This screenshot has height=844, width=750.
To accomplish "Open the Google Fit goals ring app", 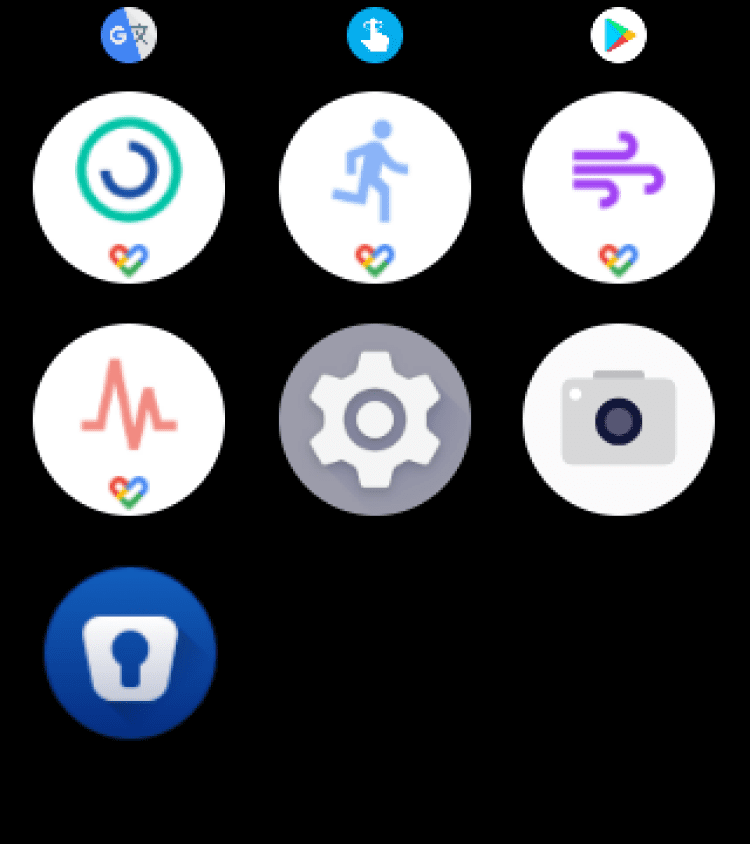I will [129, 187].
